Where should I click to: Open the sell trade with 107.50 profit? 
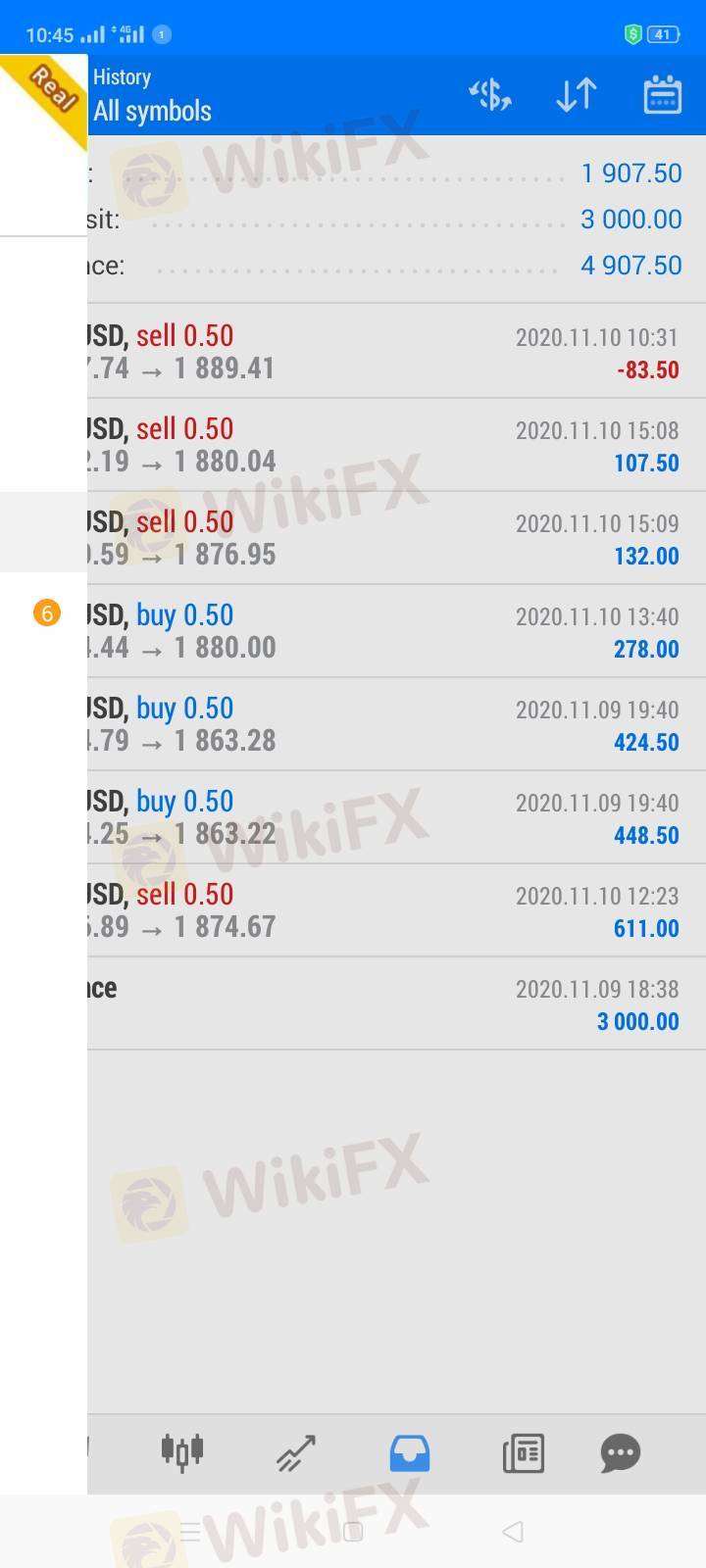pos(392,445)
